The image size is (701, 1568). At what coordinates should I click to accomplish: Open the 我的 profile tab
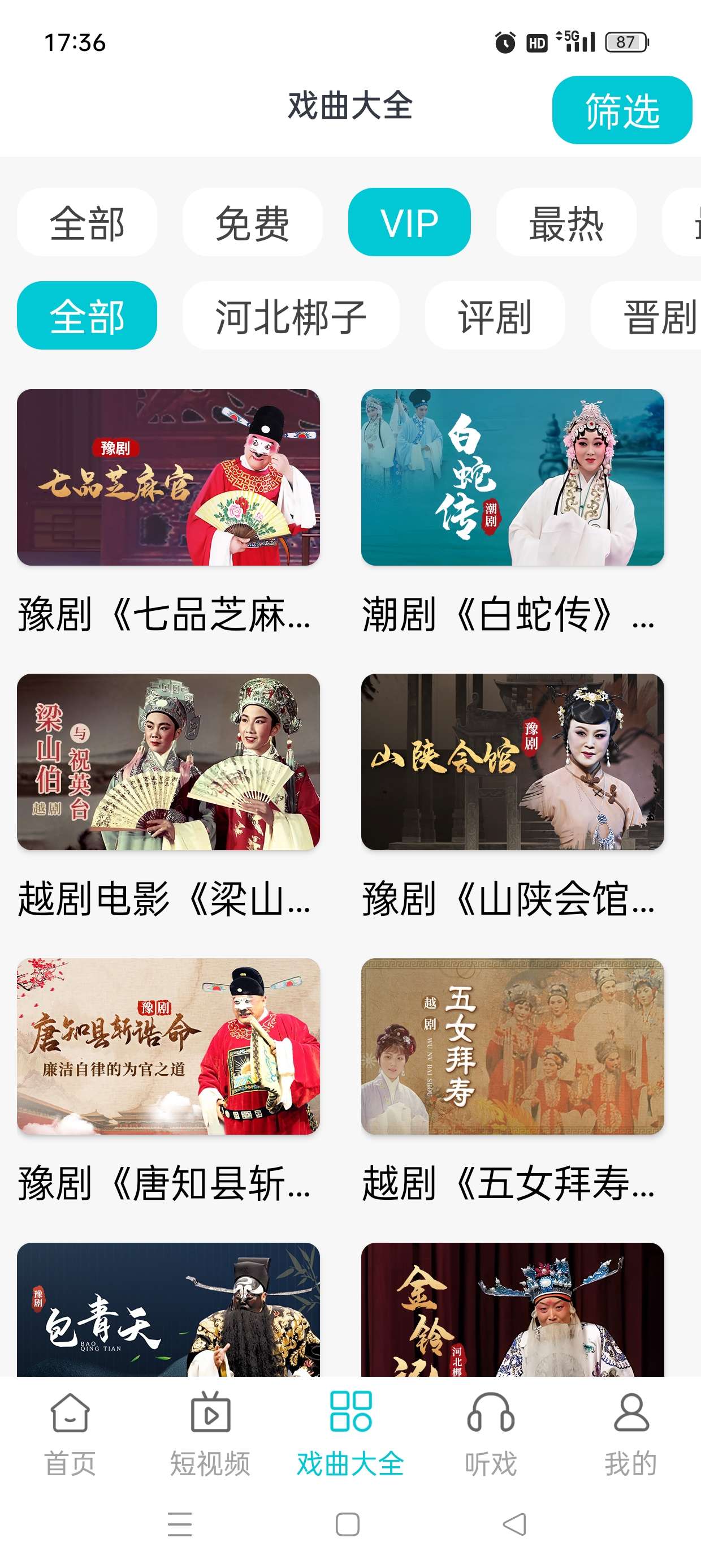(631, 1434)
